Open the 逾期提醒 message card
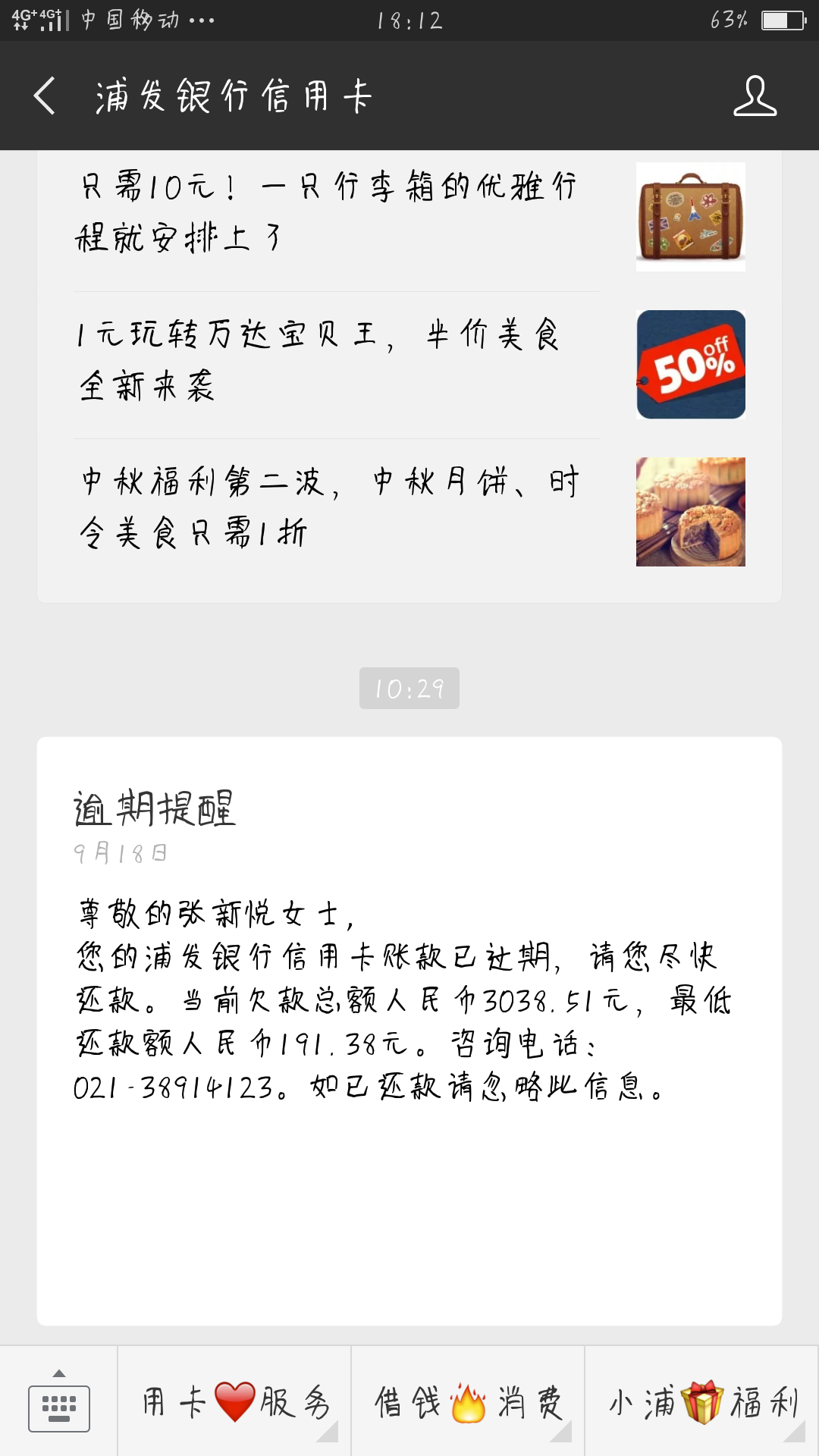The height and width of the screenshot is (1456, 819). (x=409, y=1031)
